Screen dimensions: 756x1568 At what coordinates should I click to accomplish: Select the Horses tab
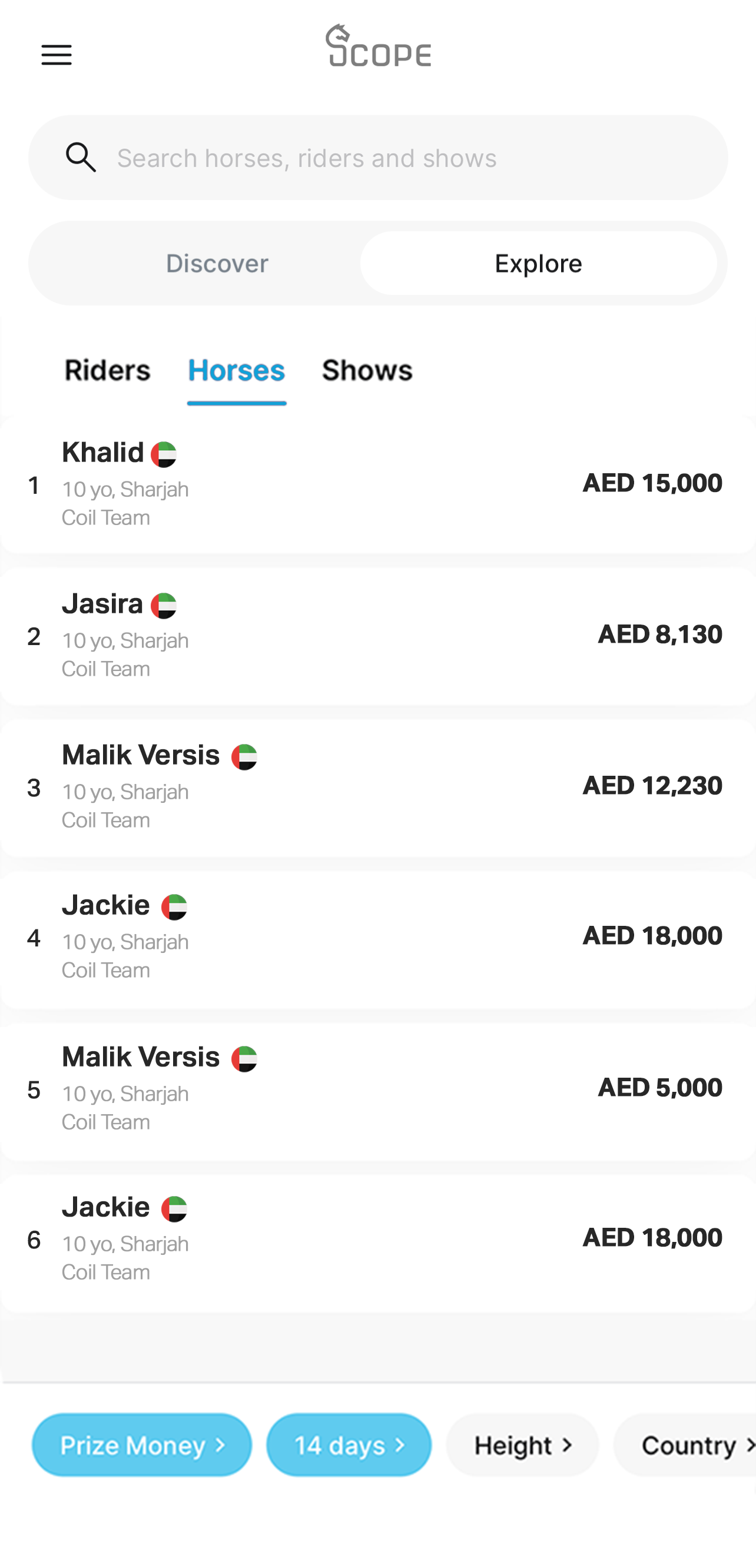click(x=236, y=371)
